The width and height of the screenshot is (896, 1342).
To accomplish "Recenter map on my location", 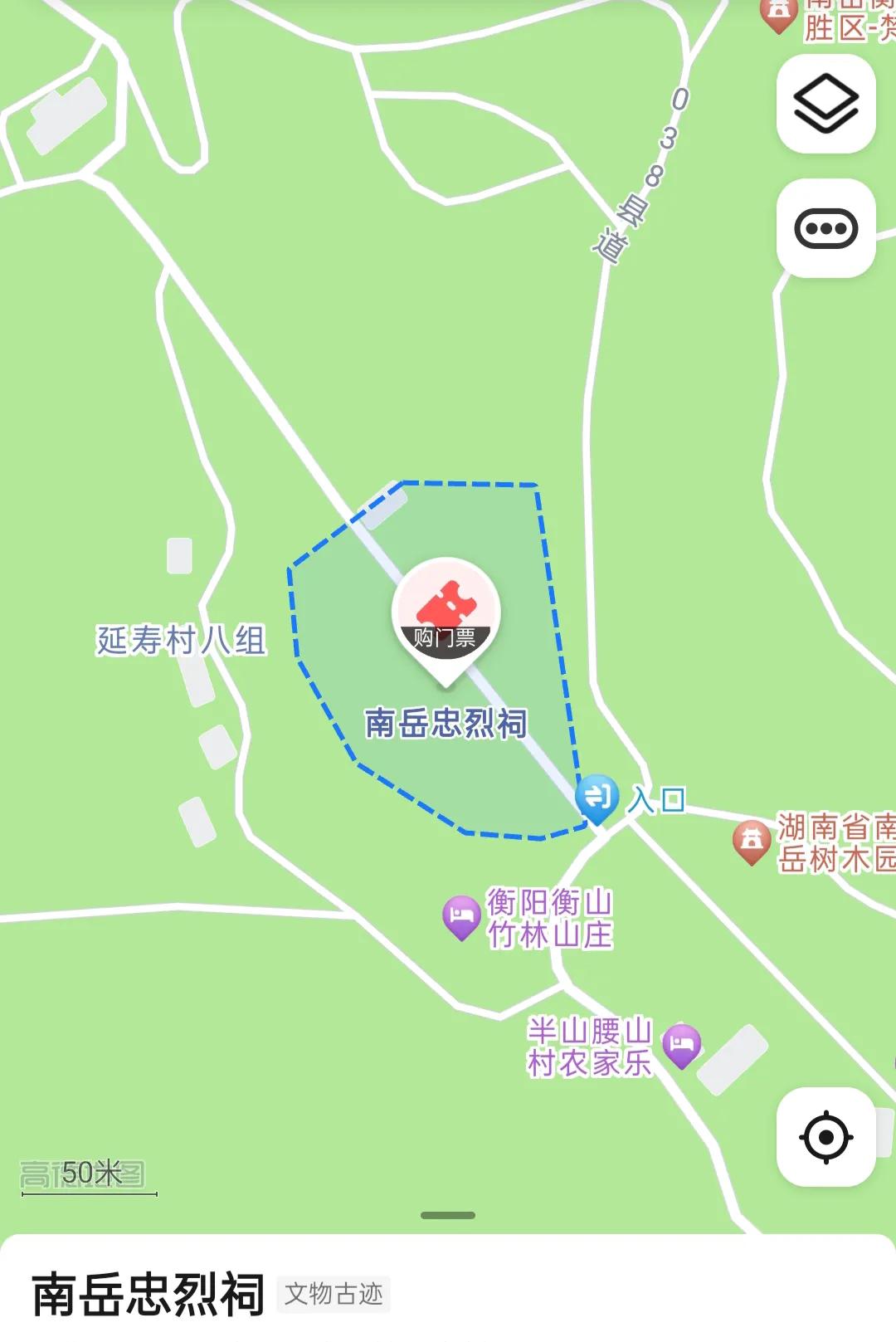I will [x=825, y=1136].
